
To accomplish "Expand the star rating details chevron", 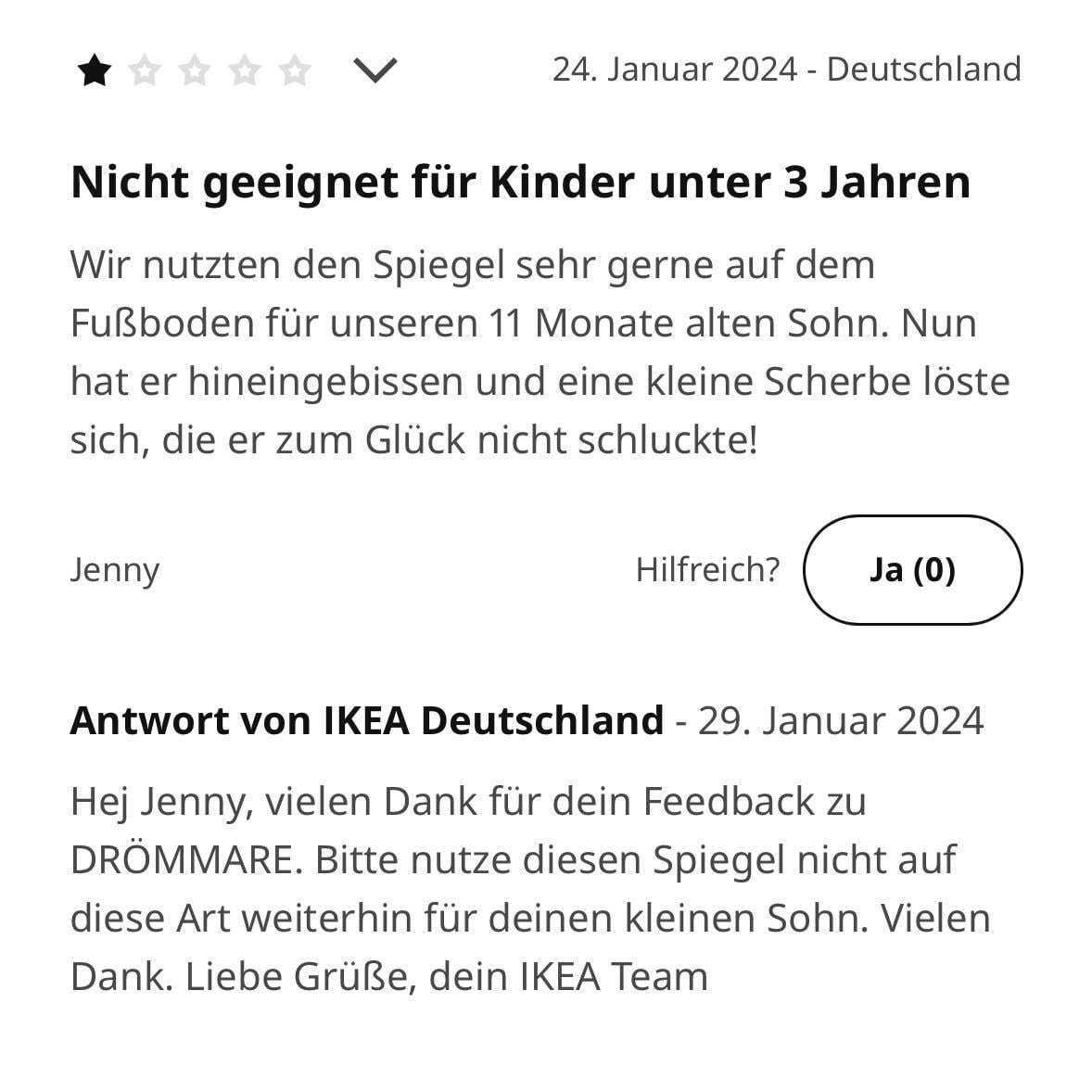I will pos(375,70).
